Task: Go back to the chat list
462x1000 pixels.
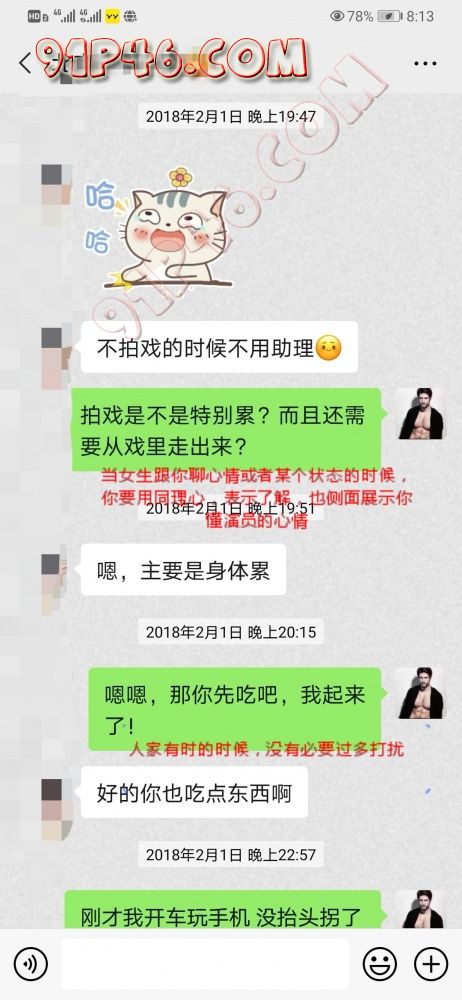Action: pos(25,64)
